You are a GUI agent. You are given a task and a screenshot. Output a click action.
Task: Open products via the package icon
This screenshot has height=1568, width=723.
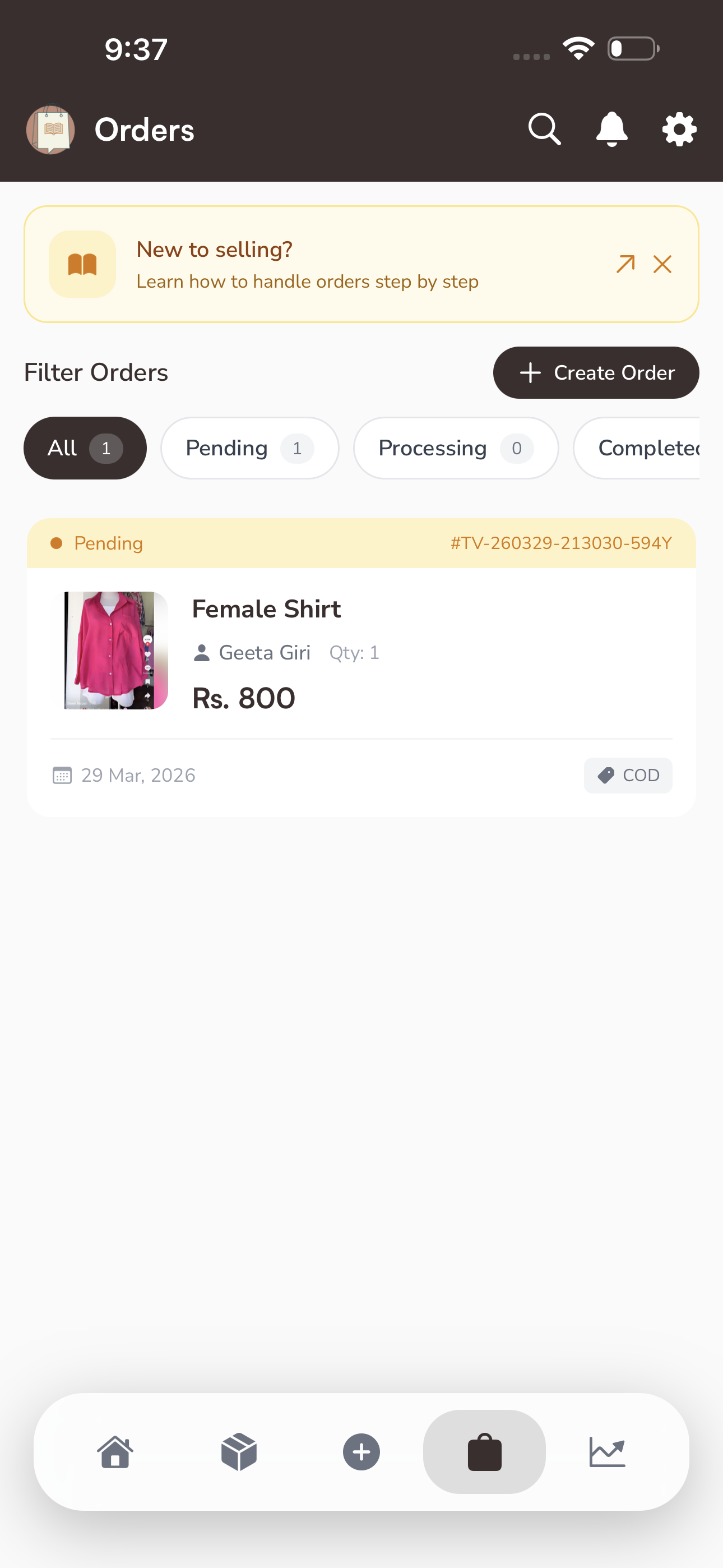pos(239,1451)
